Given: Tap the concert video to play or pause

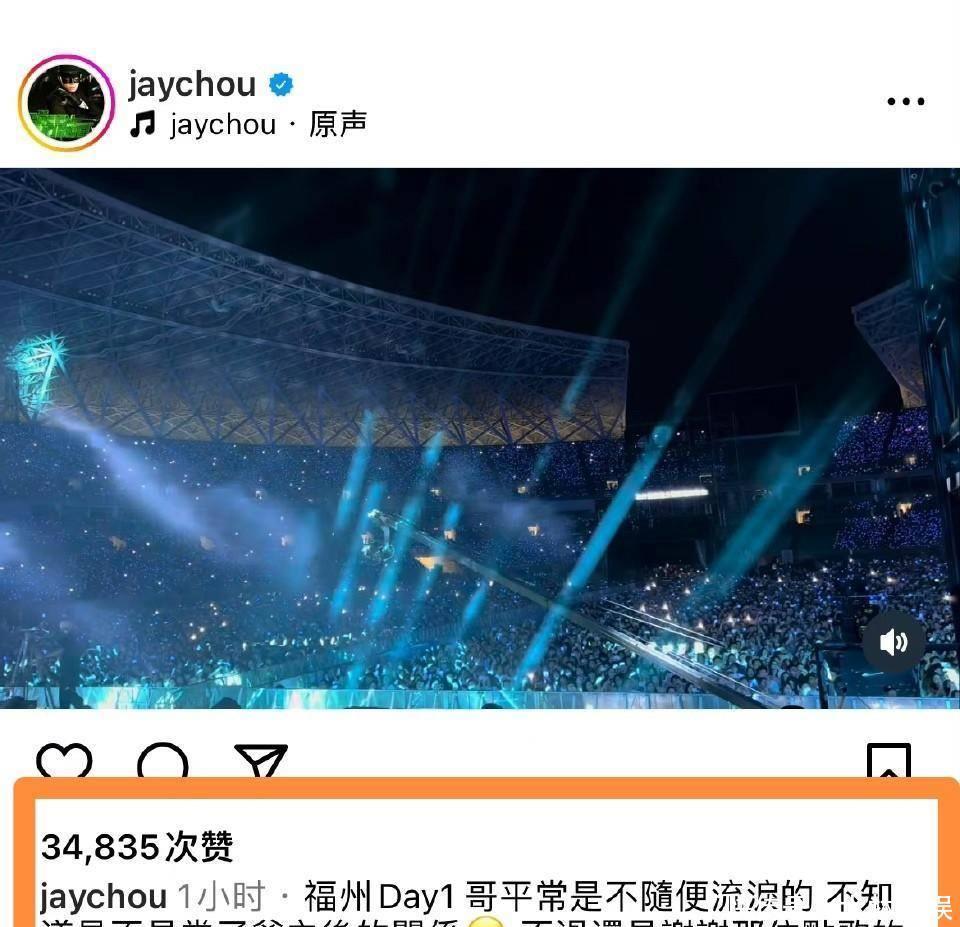Looking at the screenshot, I should tap(480, 440).
